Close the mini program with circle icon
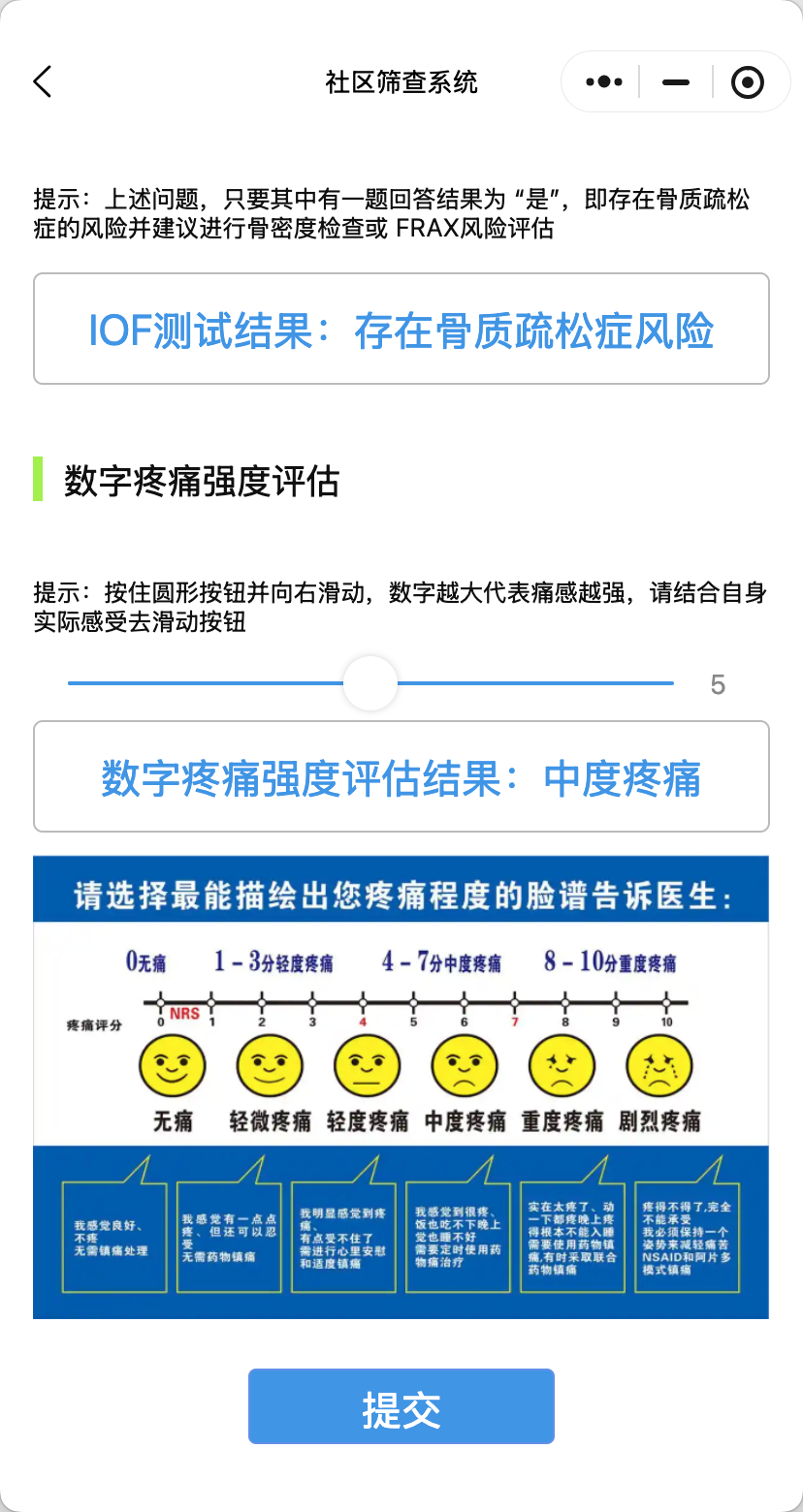This screenshot has width=803, height=1512. 747,82
